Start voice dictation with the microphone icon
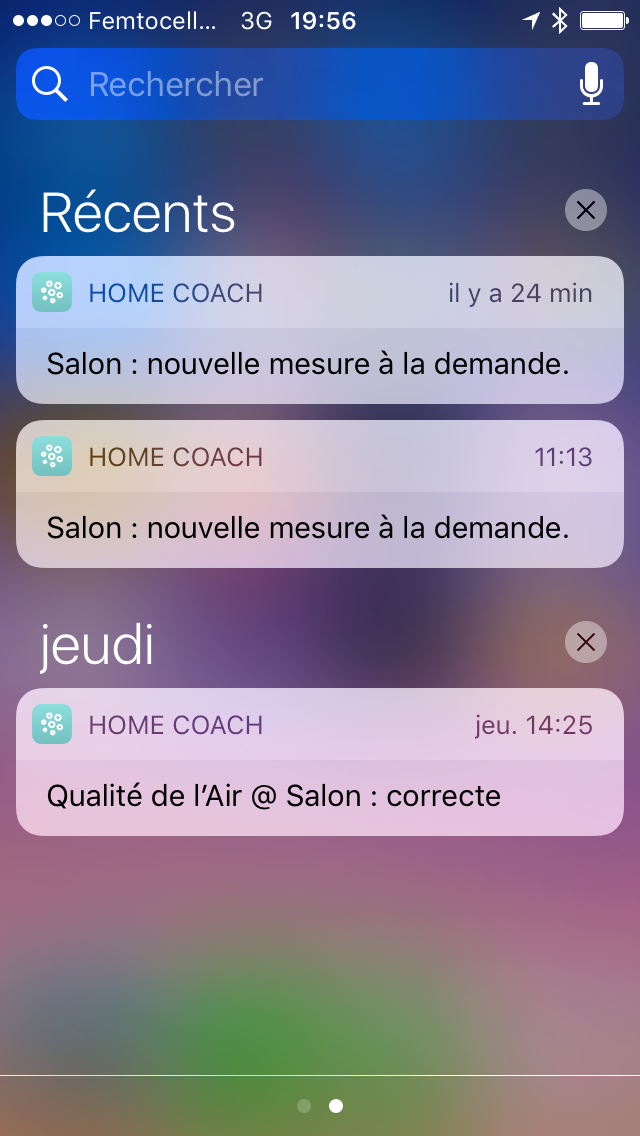Image resolution: width=640 pixels, height=1136 pixels. pos(591,84)
